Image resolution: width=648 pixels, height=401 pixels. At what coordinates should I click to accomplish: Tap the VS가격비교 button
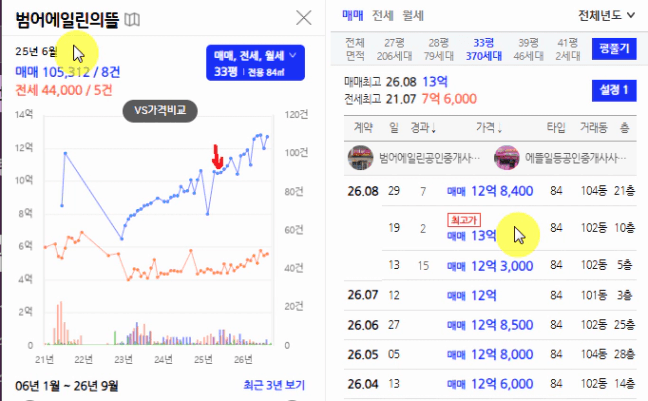point(160,110)
